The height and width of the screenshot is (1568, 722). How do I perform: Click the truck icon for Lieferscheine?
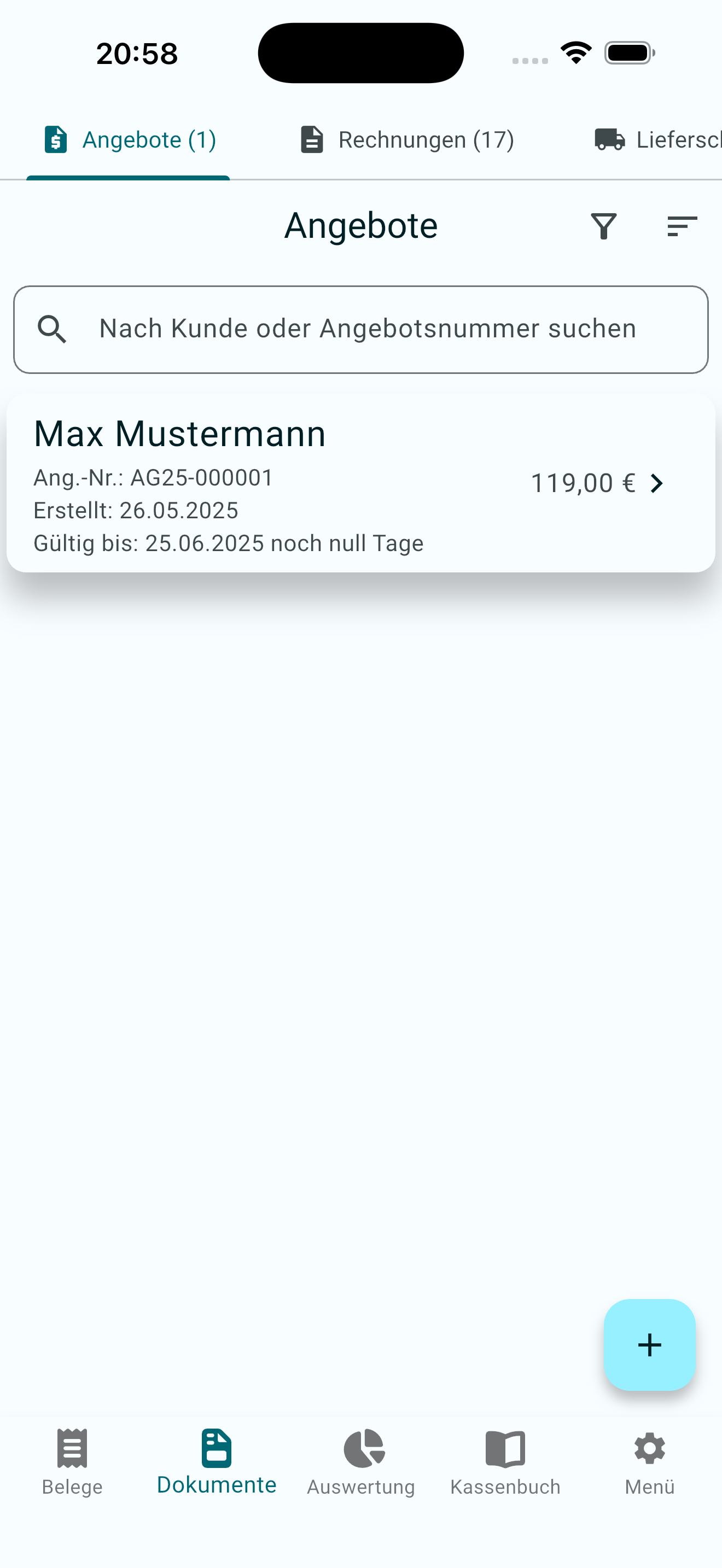coord(609,139)
